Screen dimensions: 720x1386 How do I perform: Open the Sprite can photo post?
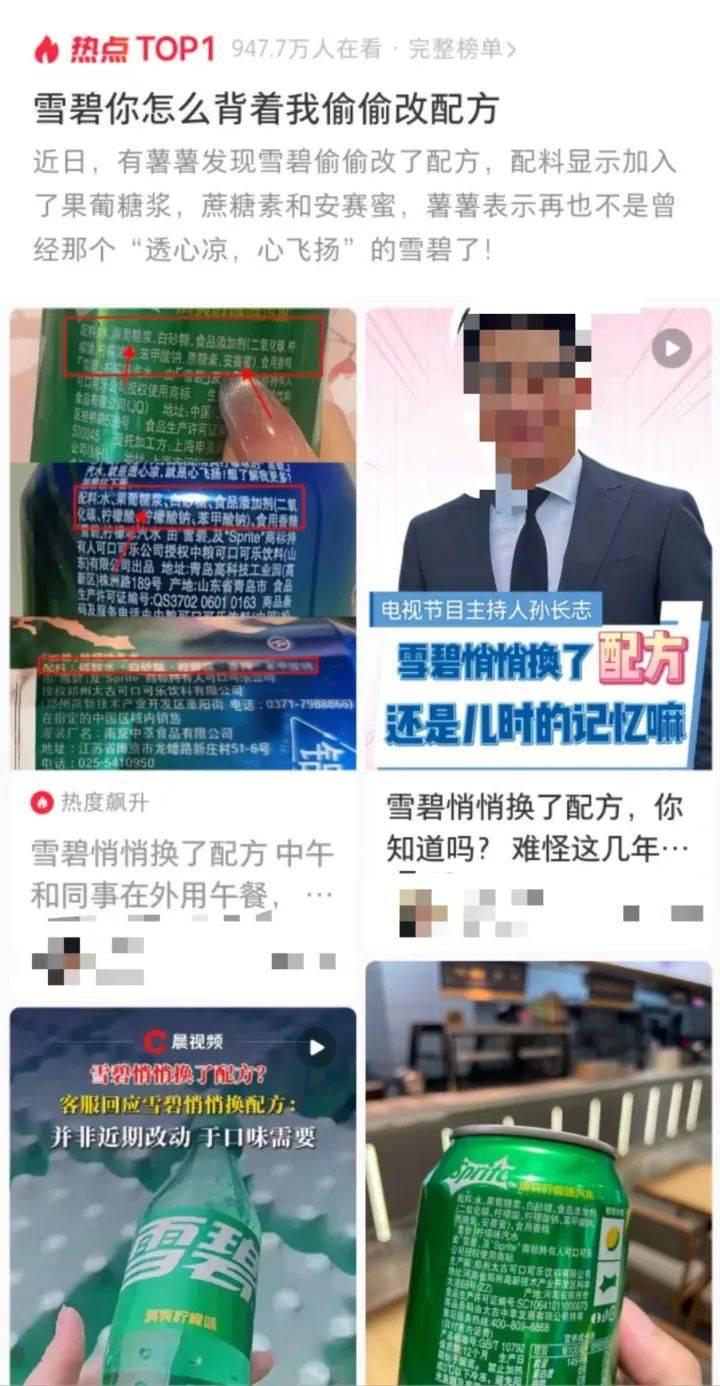click(538, 1175)
